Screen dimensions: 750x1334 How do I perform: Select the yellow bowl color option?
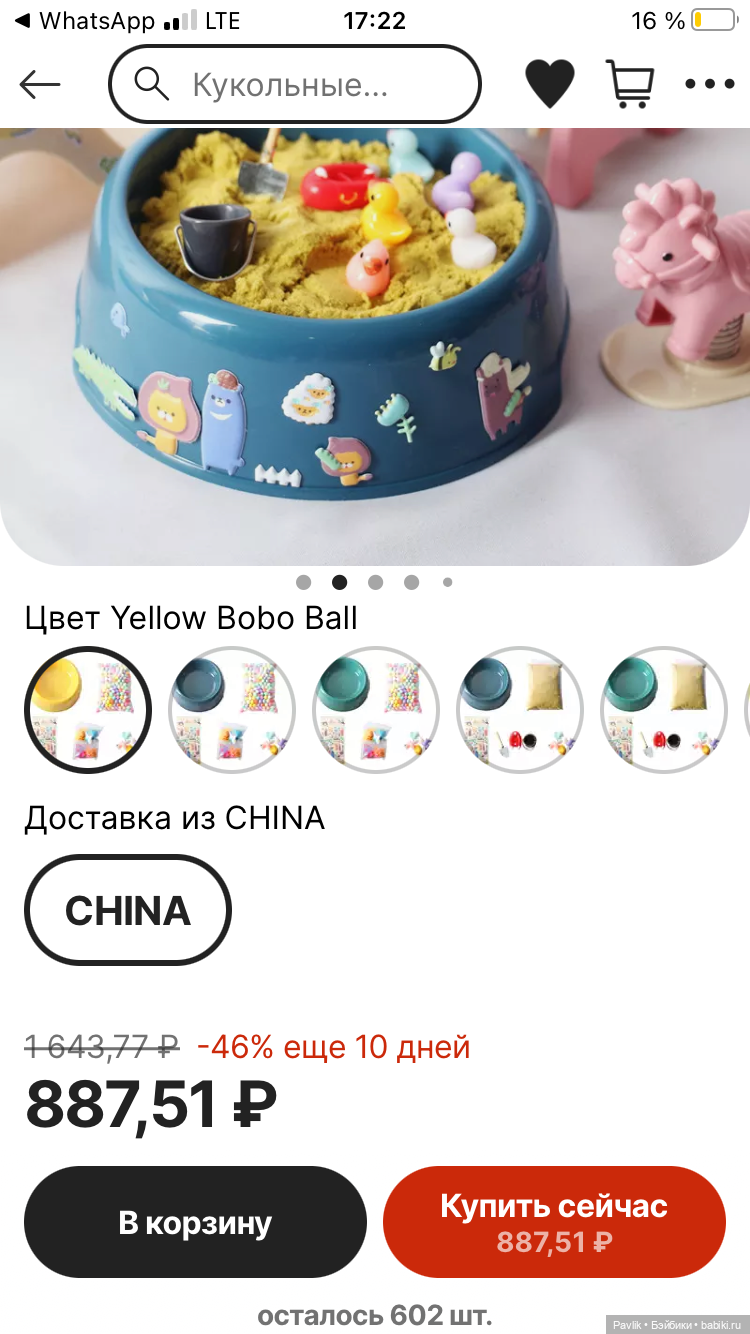[x=88, y=710]
